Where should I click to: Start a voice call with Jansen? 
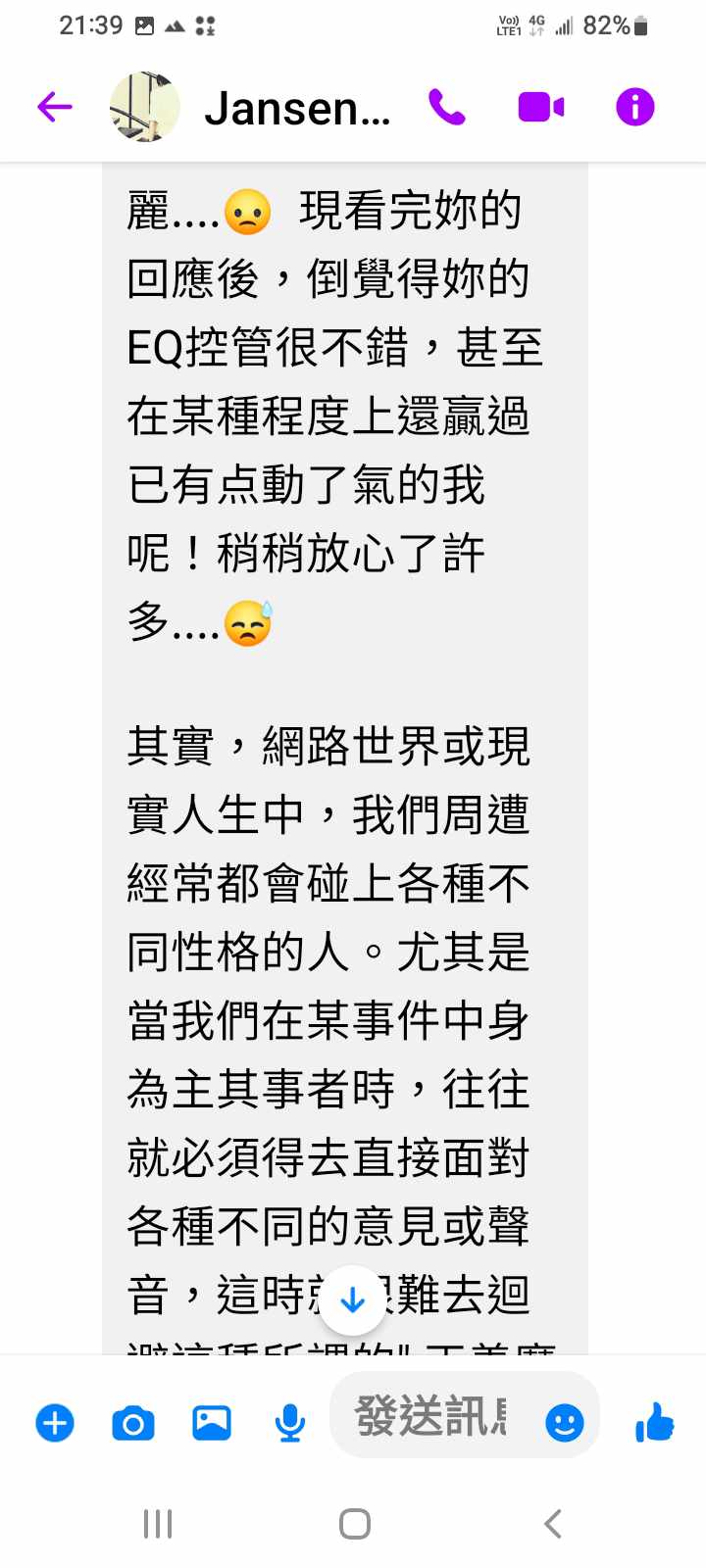click(447, 107)
